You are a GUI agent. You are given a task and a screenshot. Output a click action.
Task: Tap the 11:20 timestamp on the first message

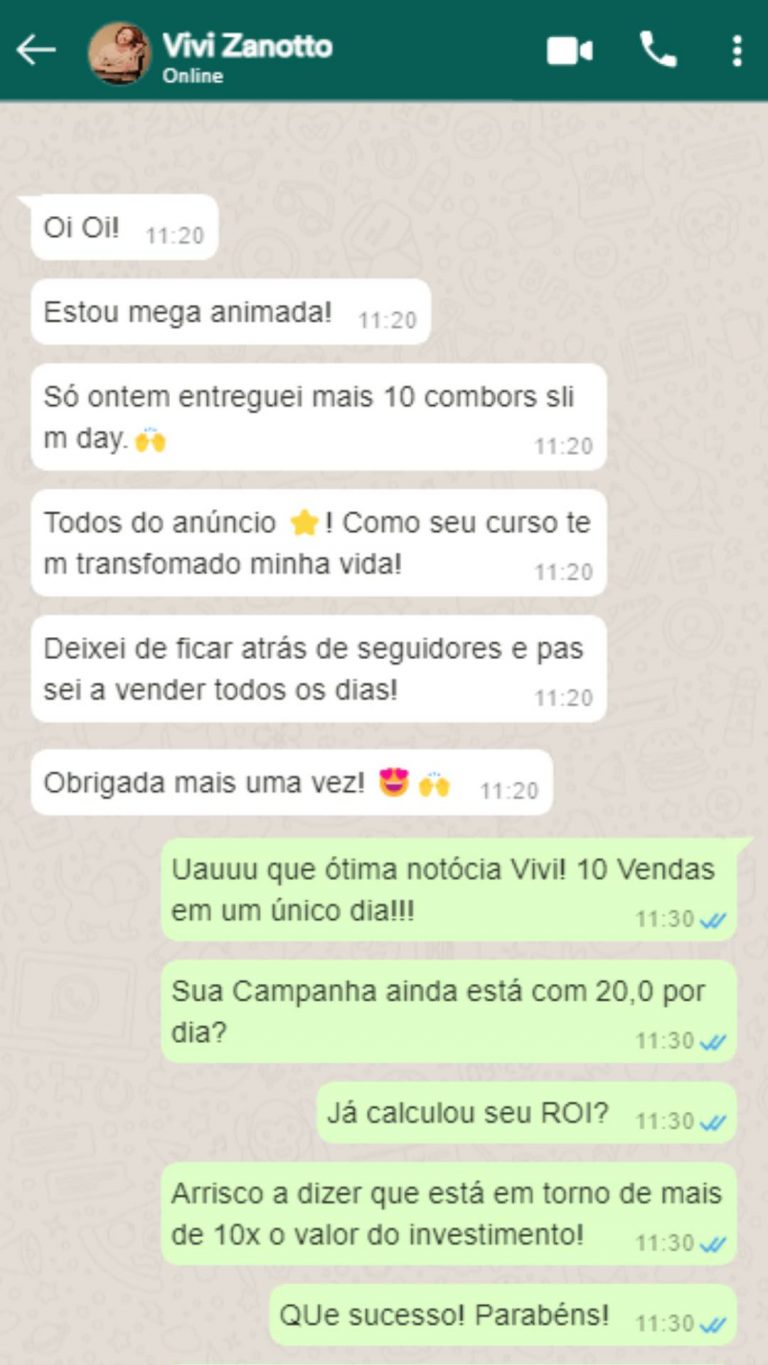(176, 233)
